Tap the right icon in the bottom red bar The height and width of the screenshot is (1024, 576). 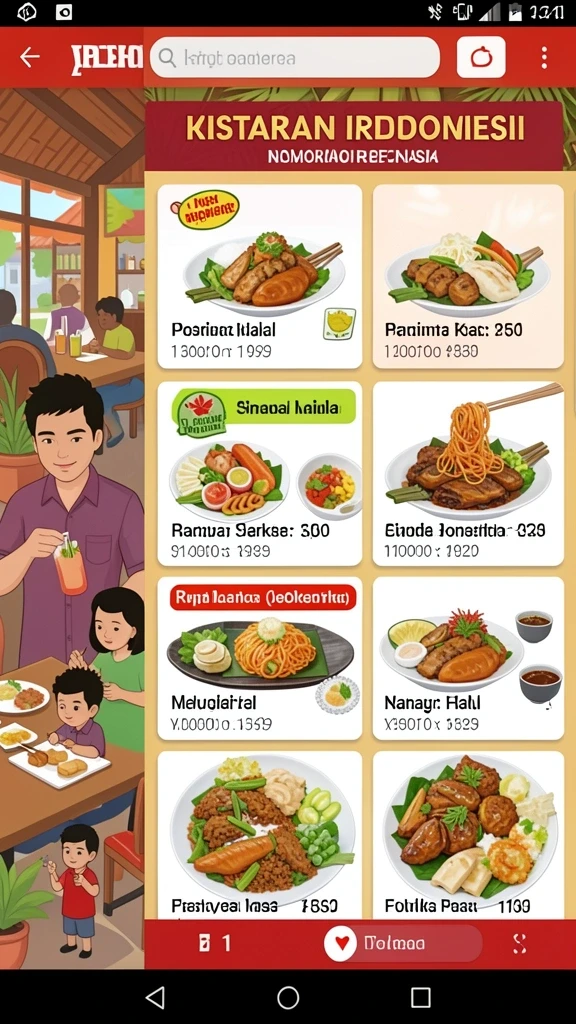(x=519, y=943)
